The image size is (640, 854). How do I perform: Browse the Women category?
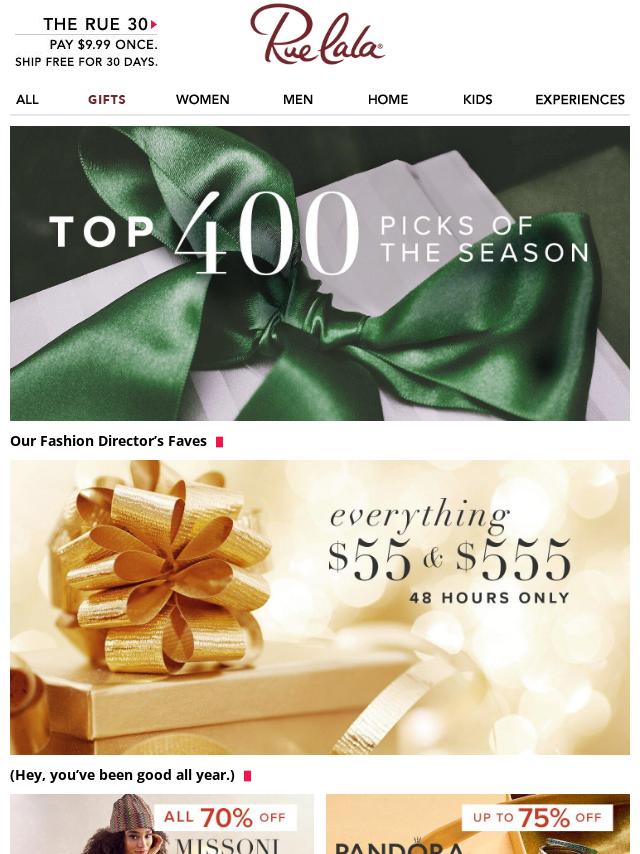(202, 100)
